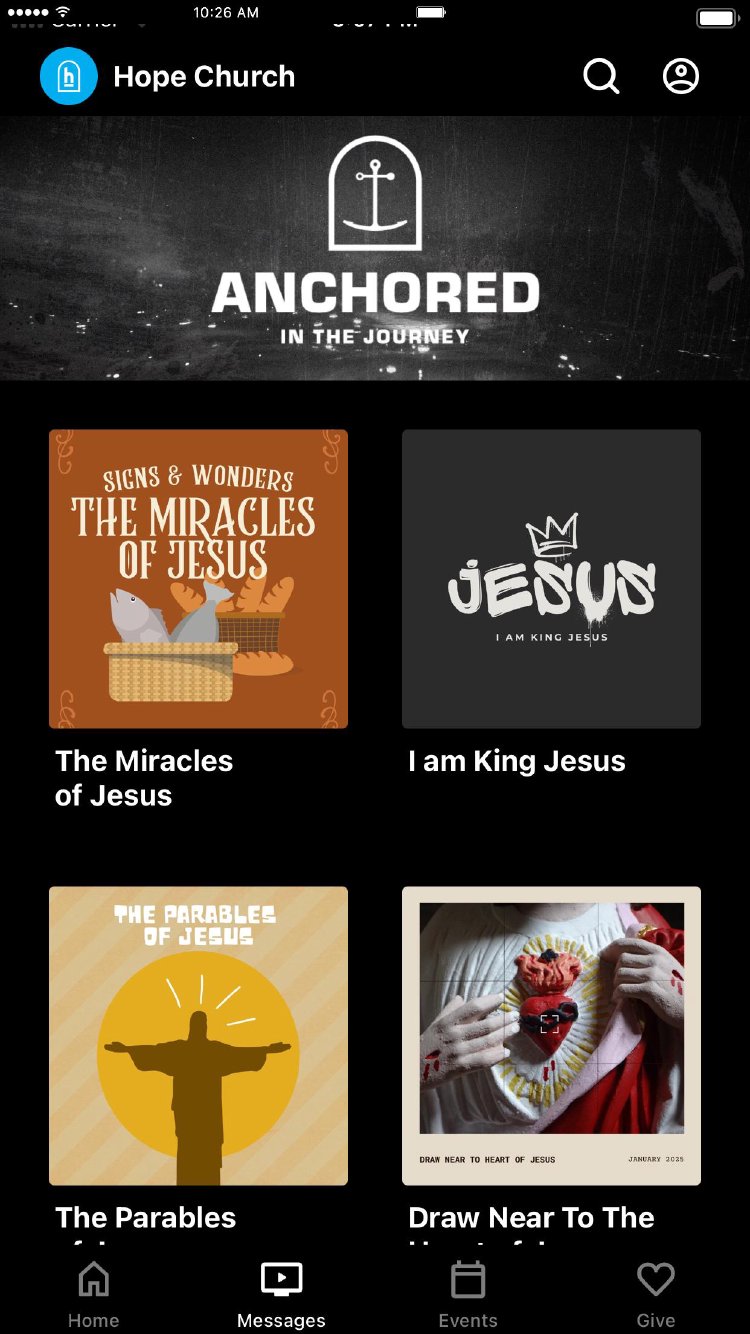The width and height of the screenshot is (750, 1334).
Task: Tap the Messages tab
Action: point(281,1294)
